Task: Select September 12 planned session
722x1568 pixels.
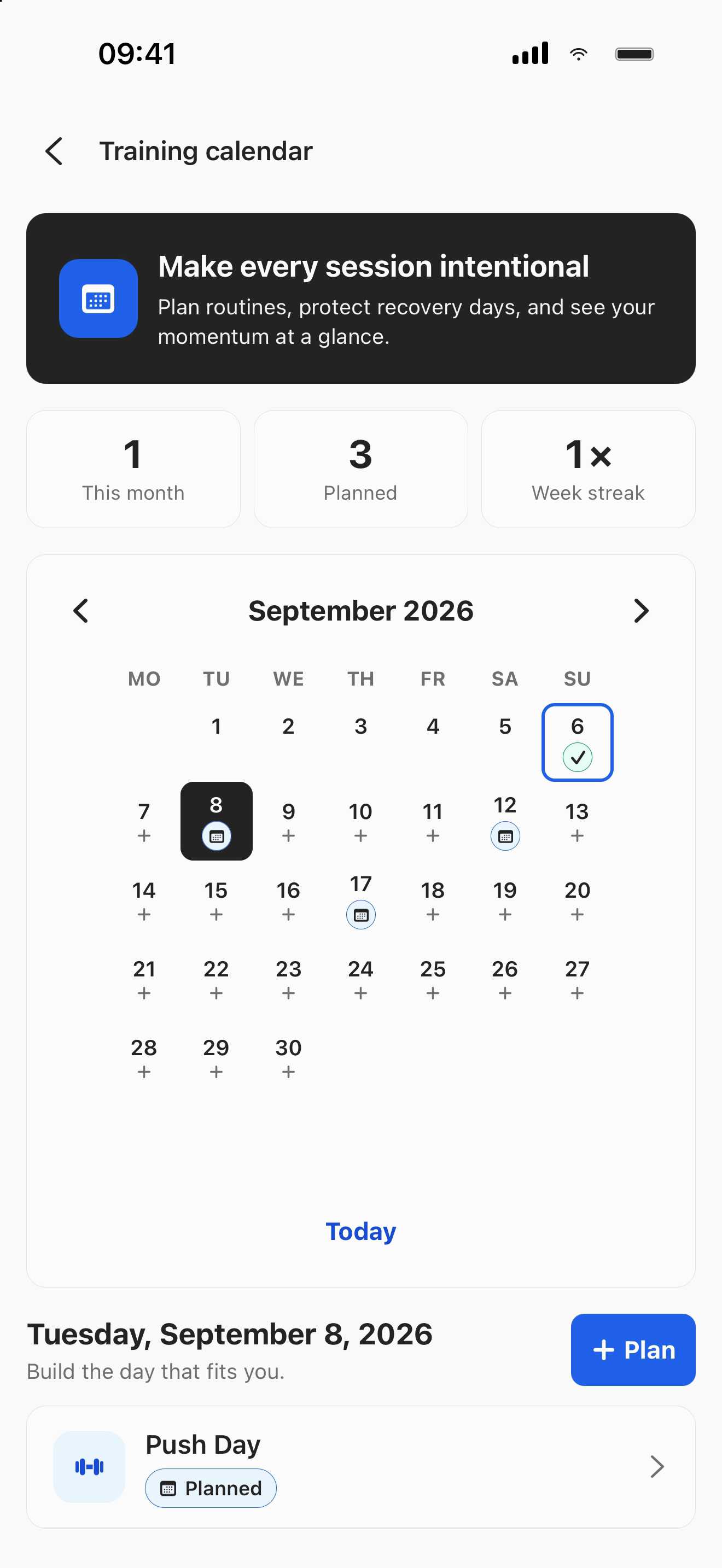Action: tap(505, 821)
